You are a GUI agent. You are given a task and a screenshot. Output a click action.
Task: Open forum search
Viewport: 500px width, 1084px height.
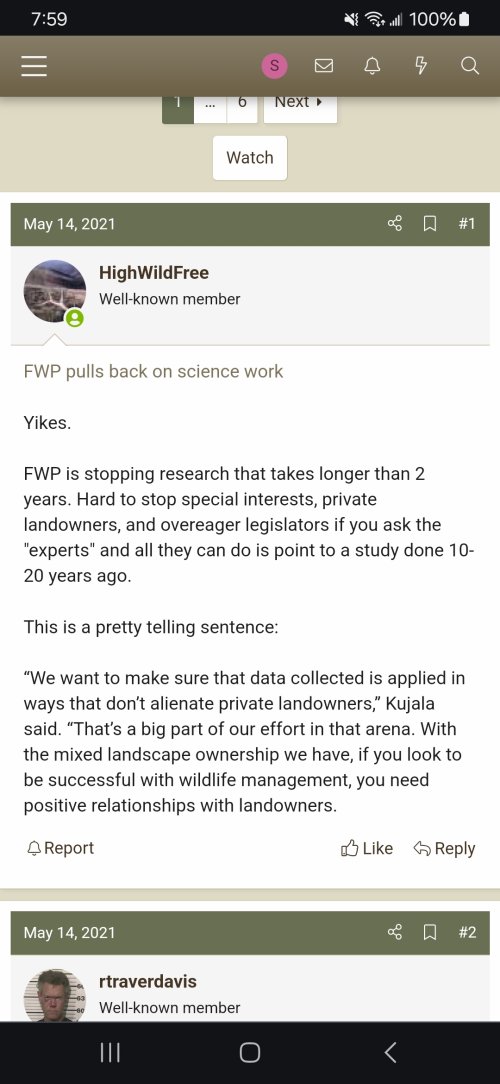coord(469,66)
